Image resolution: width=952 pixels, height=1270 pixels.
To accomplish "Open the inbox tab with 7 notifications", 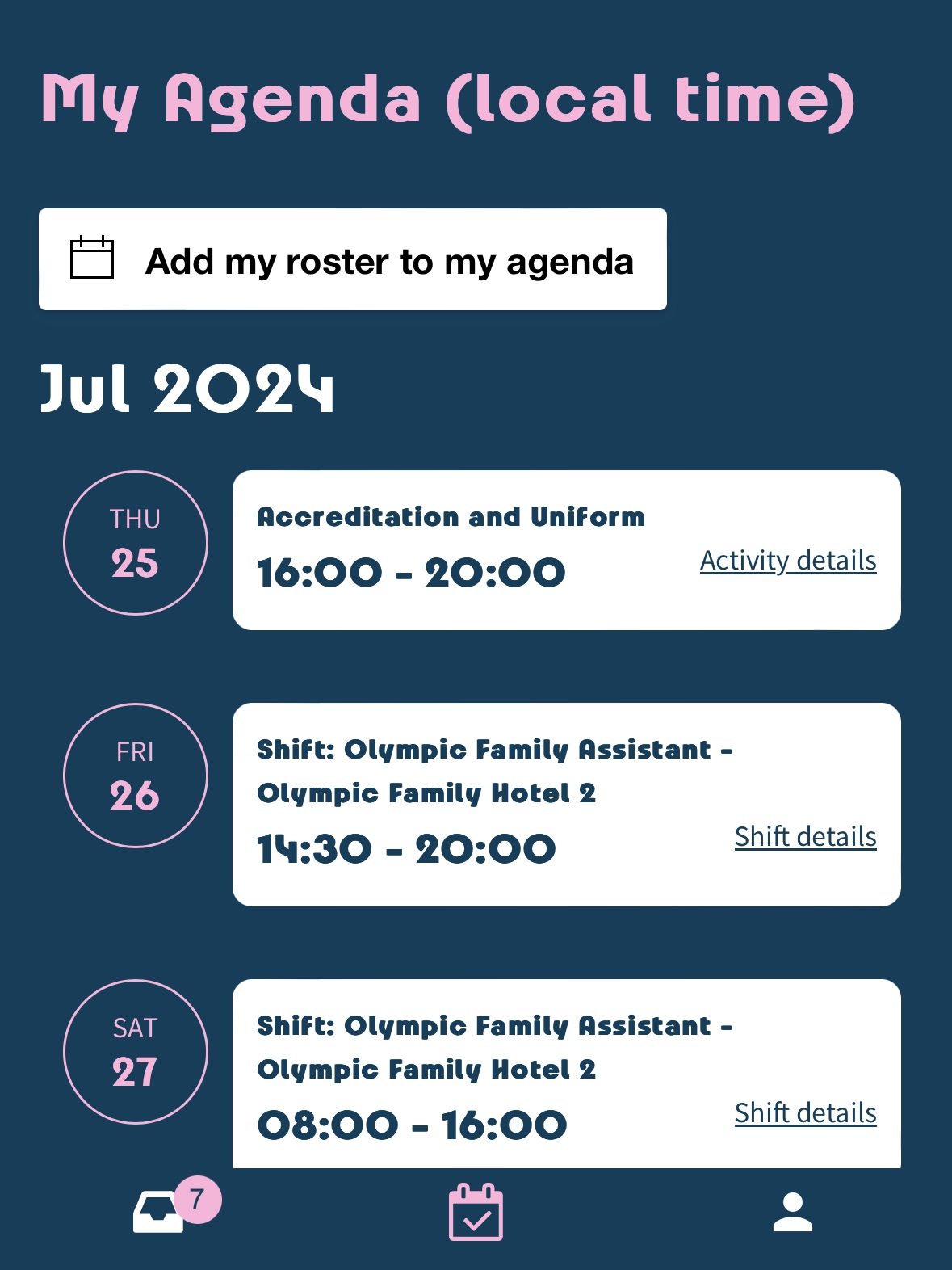I will 160,1212.
